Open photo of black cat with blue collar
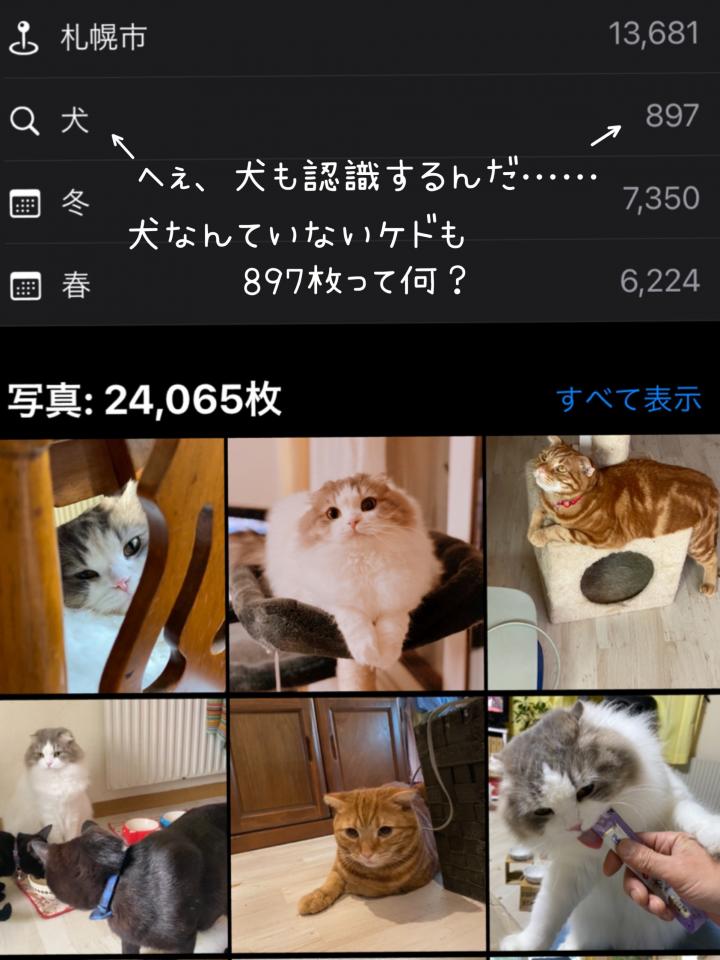Screen dimensions: 720x960 pos(112,824)
